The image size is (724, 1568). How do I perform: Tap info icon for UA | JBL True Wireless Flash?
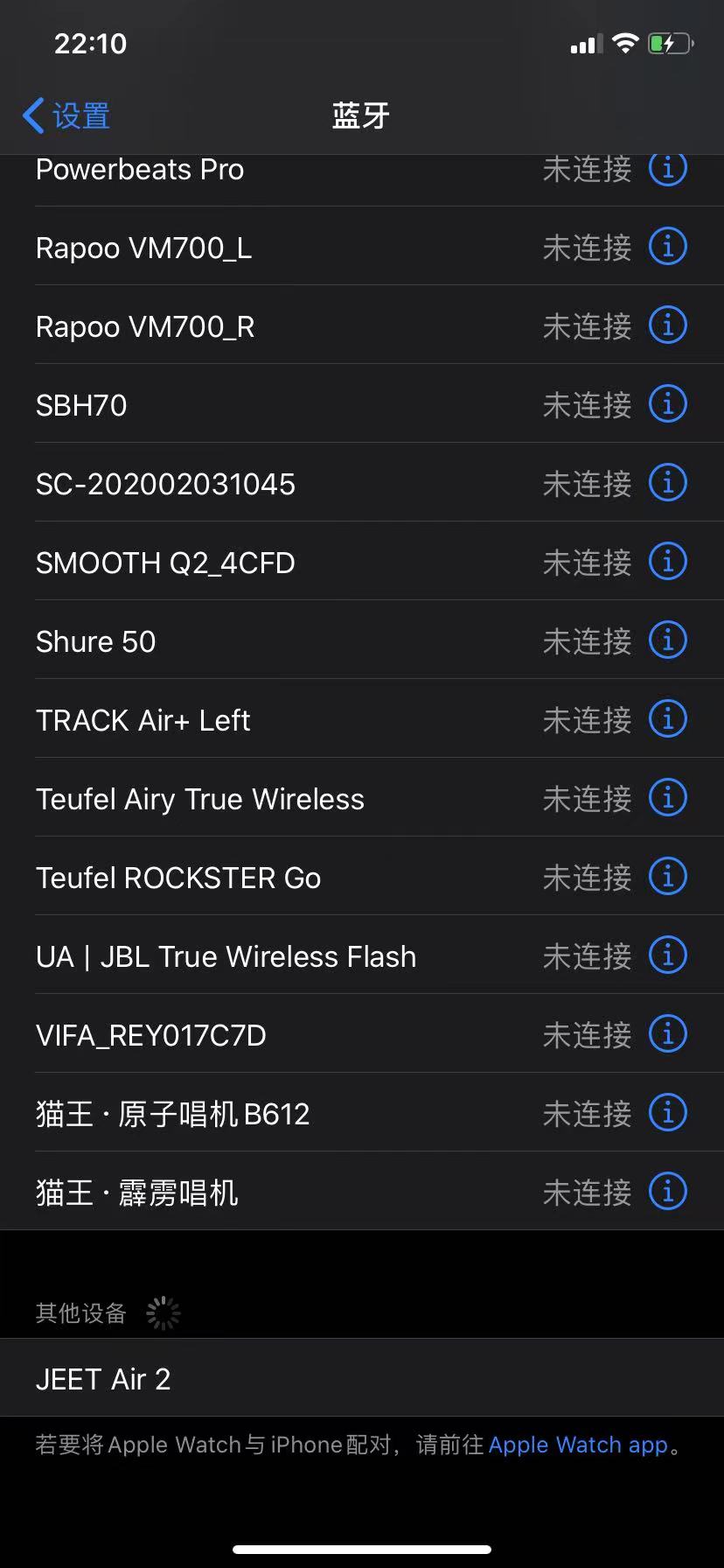(667, 956)
